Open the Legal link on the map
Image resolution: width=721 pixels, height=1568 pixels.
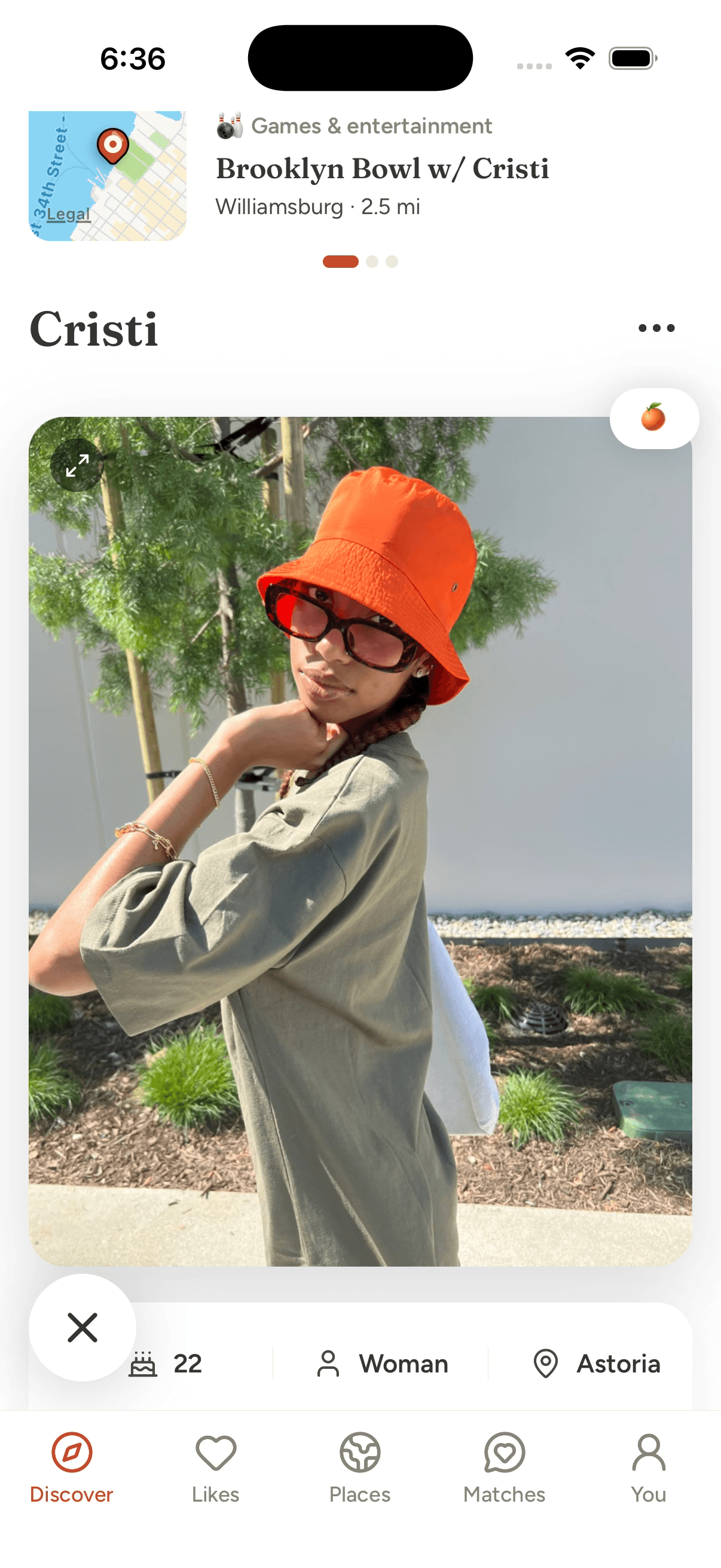(x=68, y=214)
